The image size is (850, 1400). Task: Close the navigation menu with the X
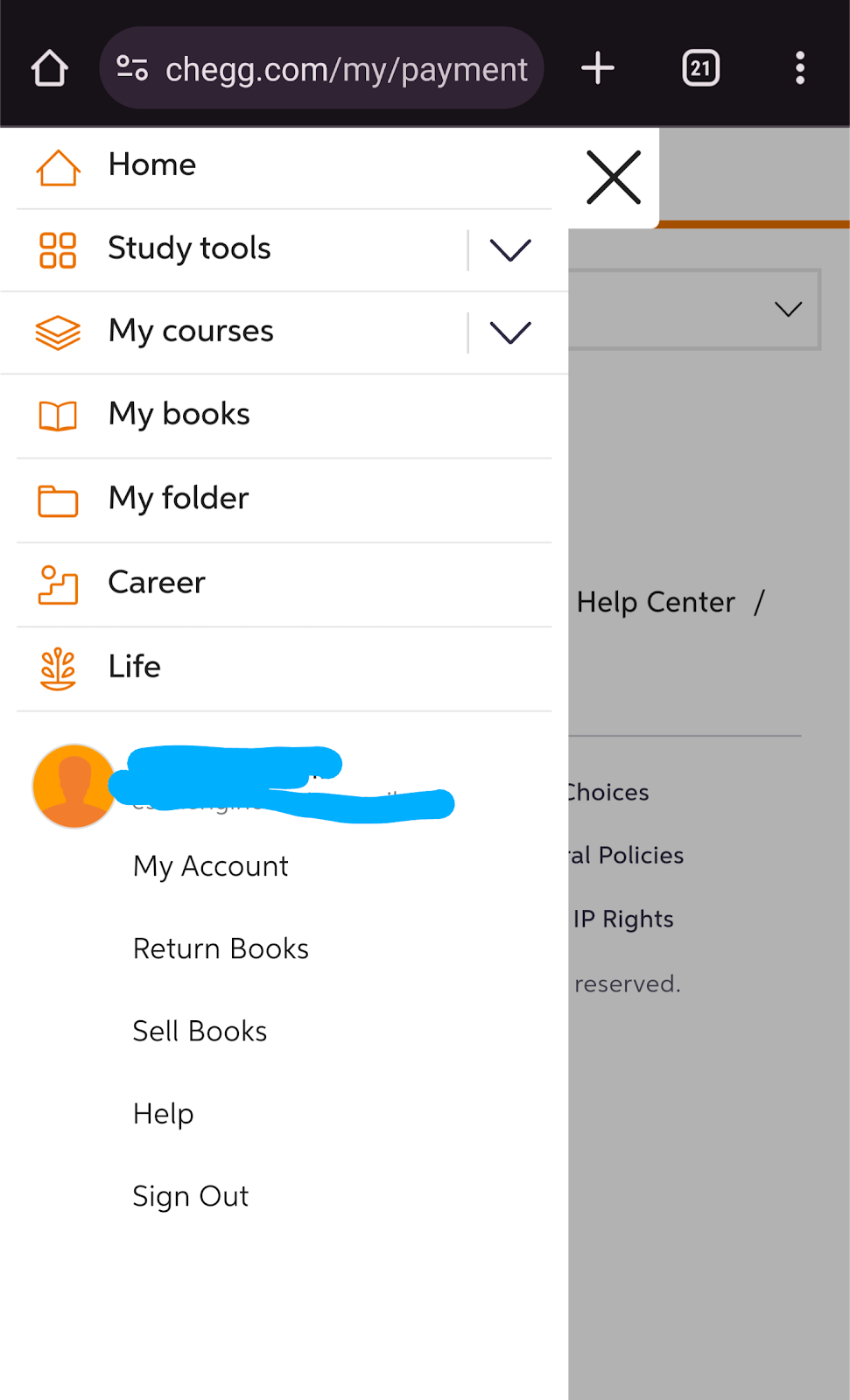click(612, 178)
